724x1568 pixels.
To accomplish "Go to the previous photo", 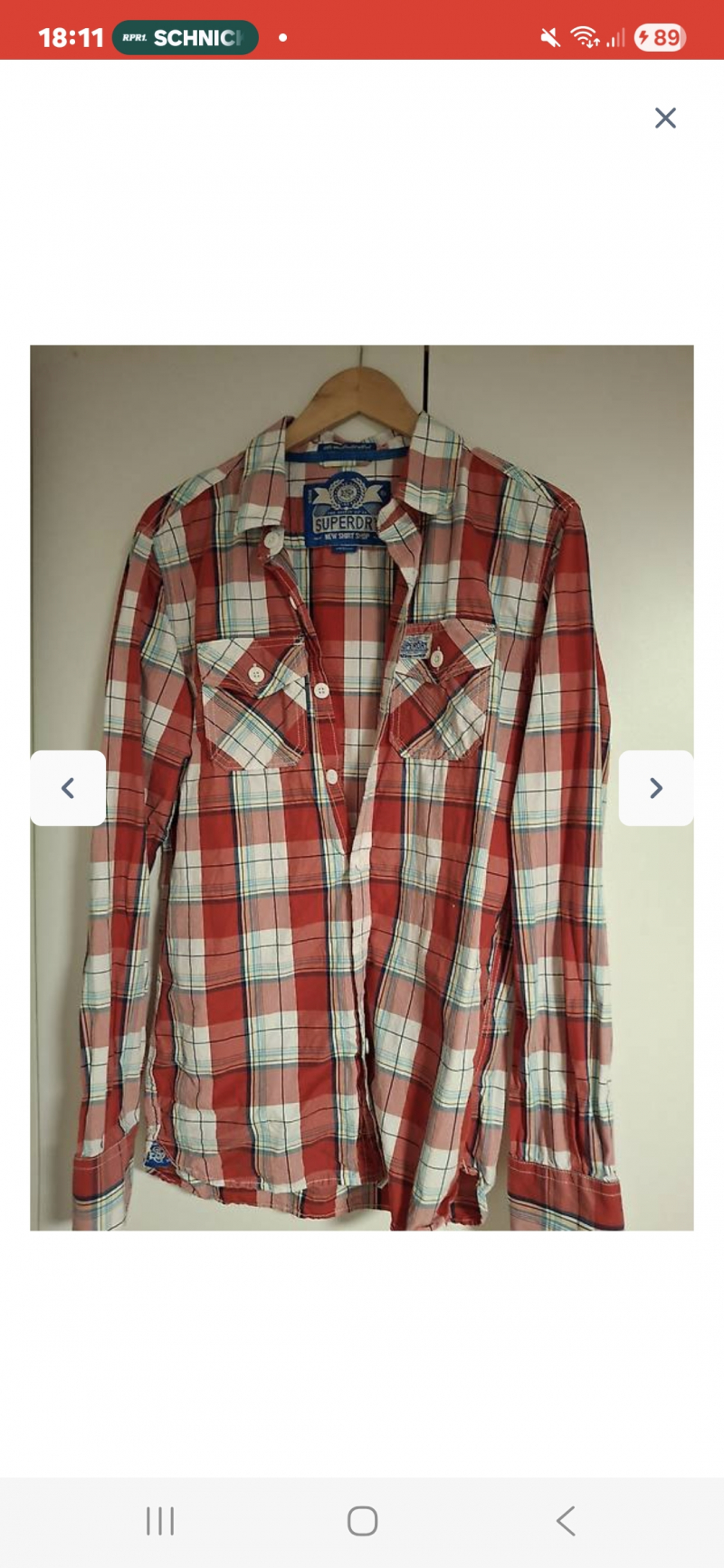I will 68,788.
